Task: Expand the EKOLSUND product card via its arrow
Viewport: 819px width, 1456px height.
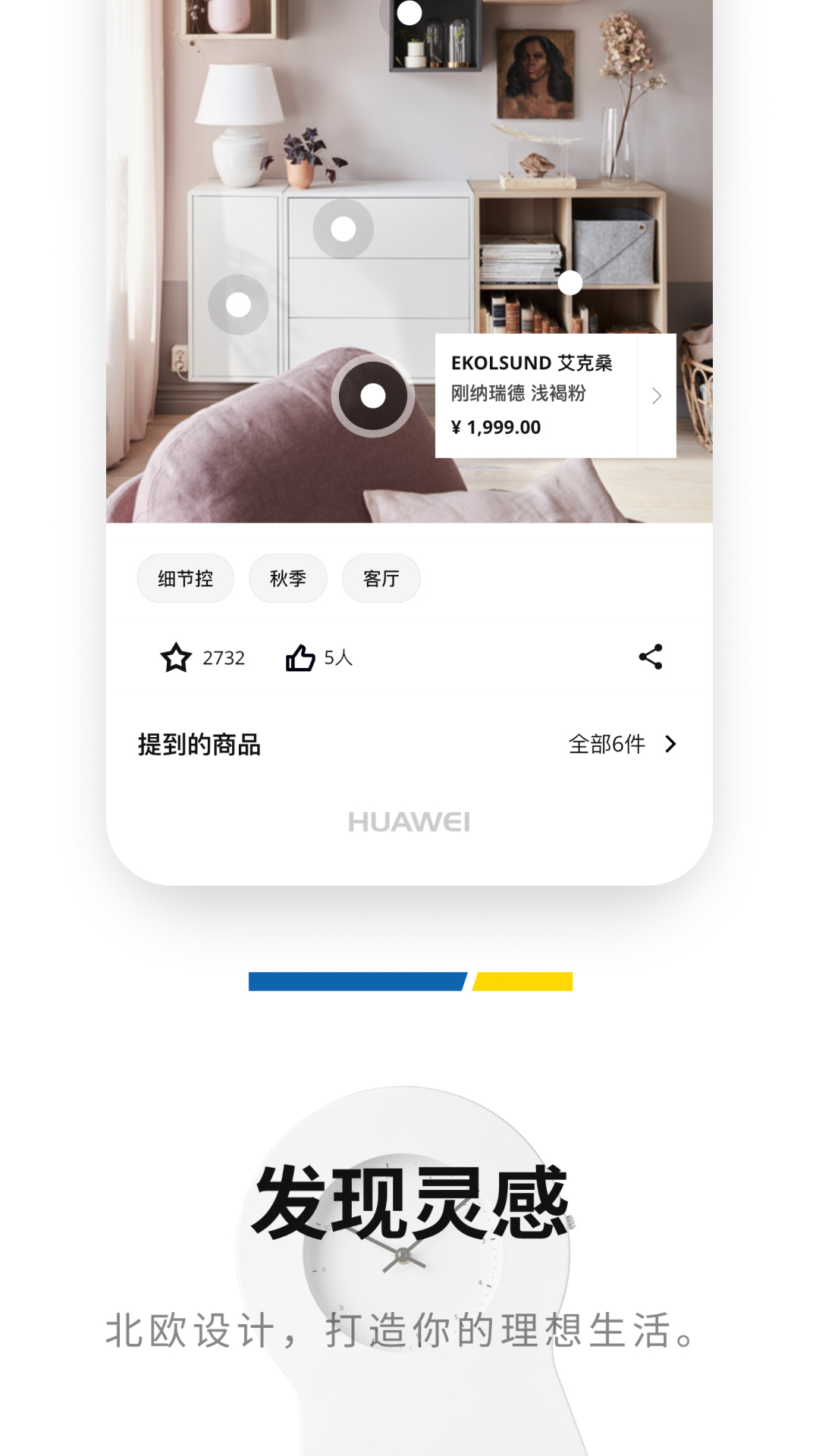Action: point(657,396)
